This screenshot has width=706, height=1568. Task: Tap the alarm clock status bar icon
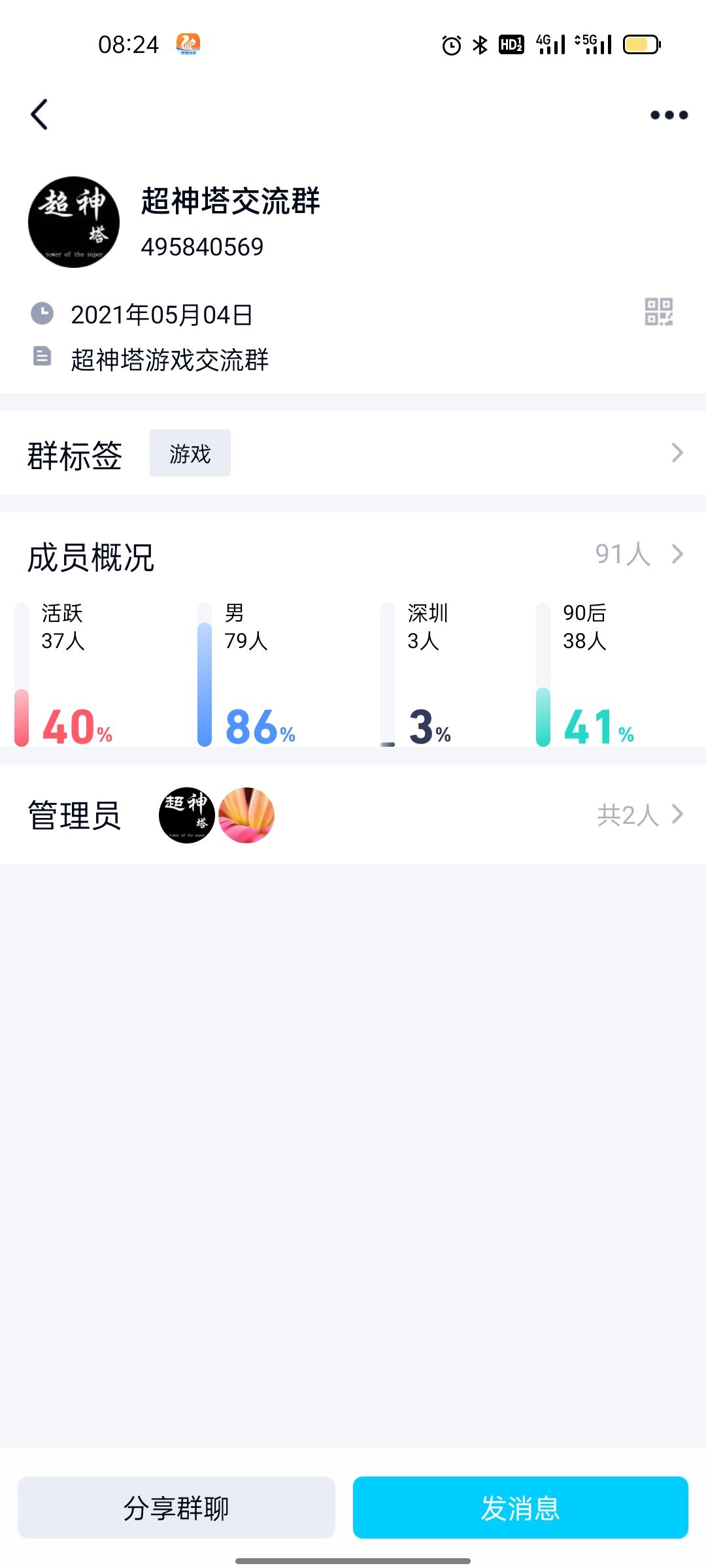coord(450,44)
